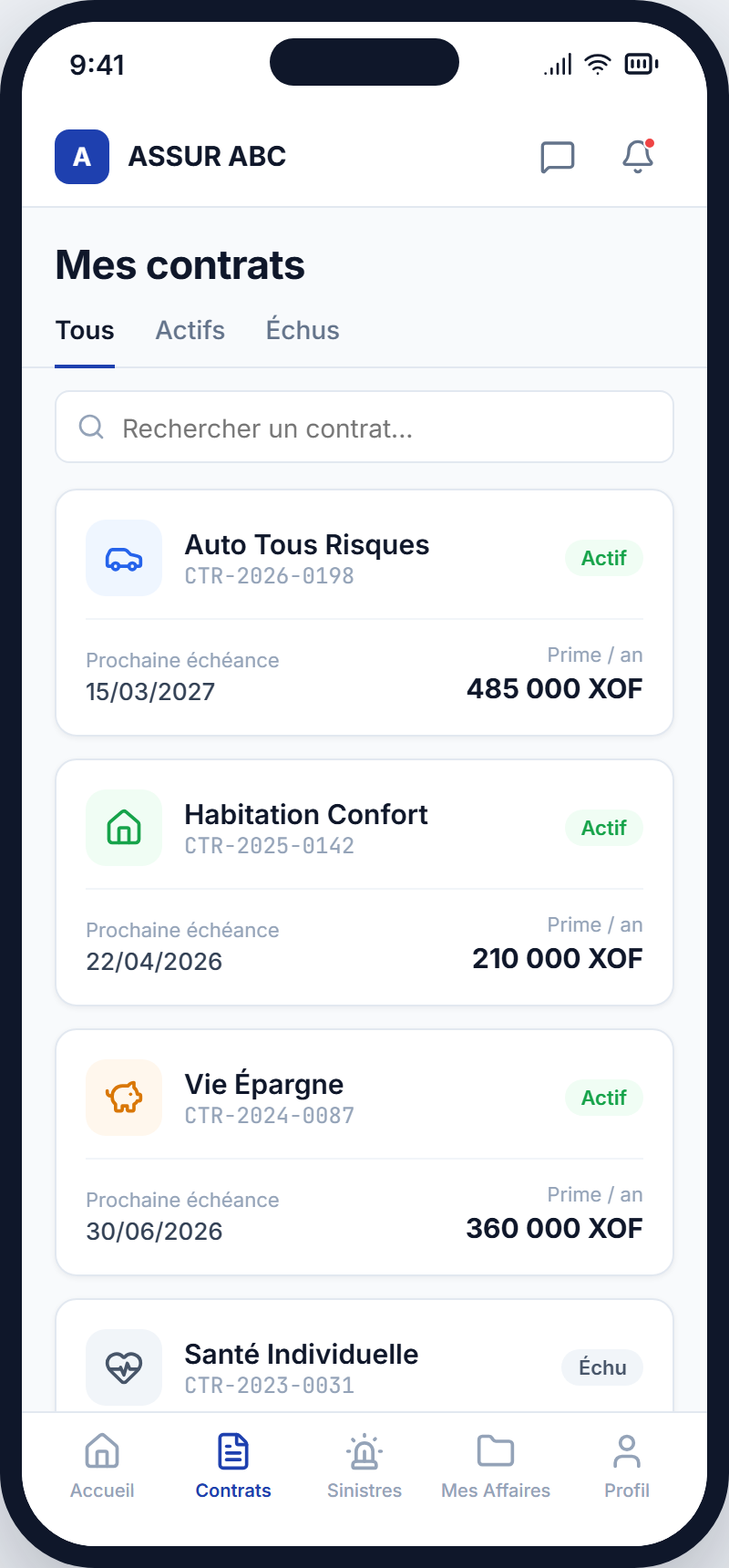This screenshot has height=1568, width=729.
Task: Open the Auto Tous Risques contract card
Action: (364, 613)
